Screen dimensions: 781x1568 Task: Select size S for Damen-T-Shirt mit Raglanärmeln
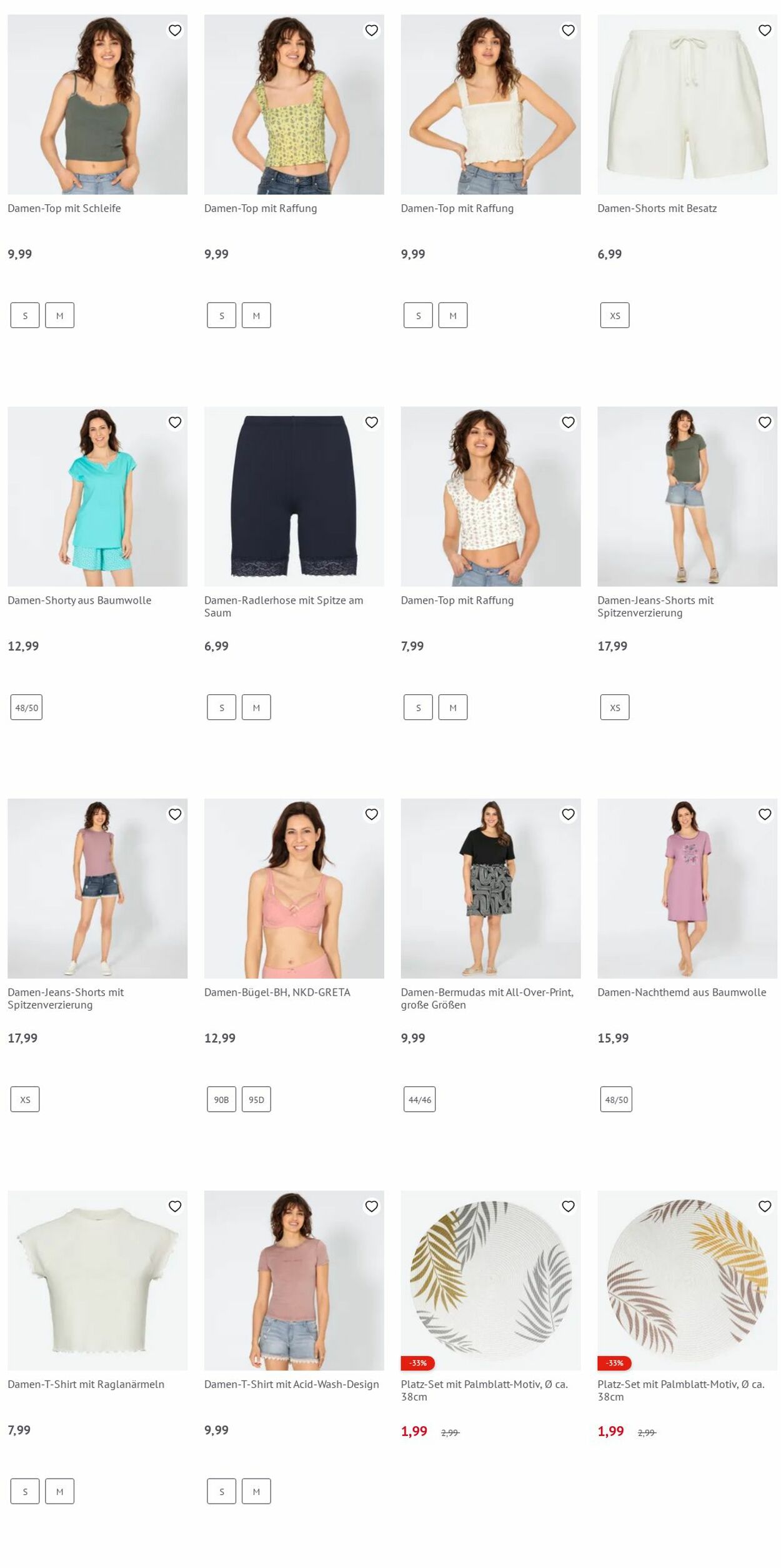tap(25, 1491)
